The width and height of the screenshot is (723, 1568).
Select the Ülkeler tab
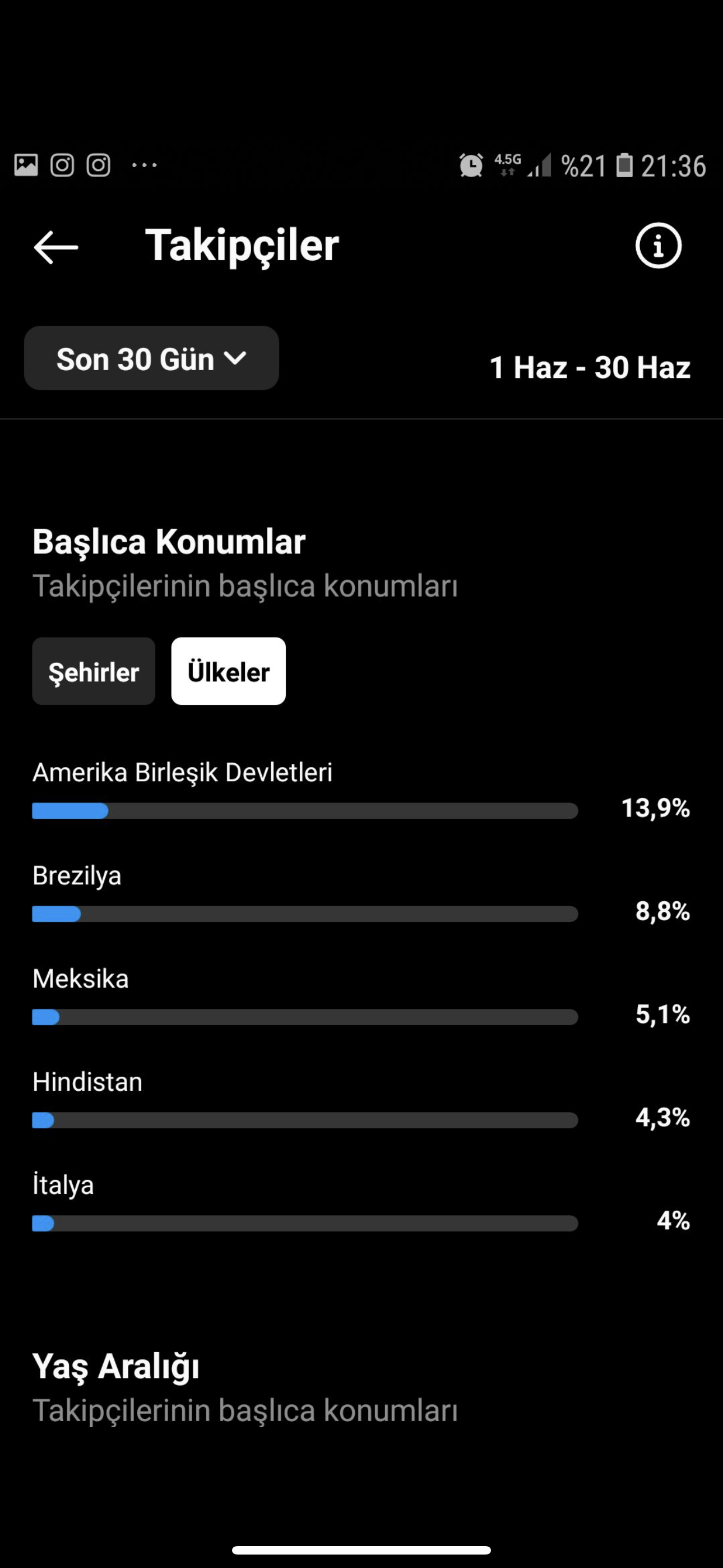pyautogui.click(x=228, y=671)
